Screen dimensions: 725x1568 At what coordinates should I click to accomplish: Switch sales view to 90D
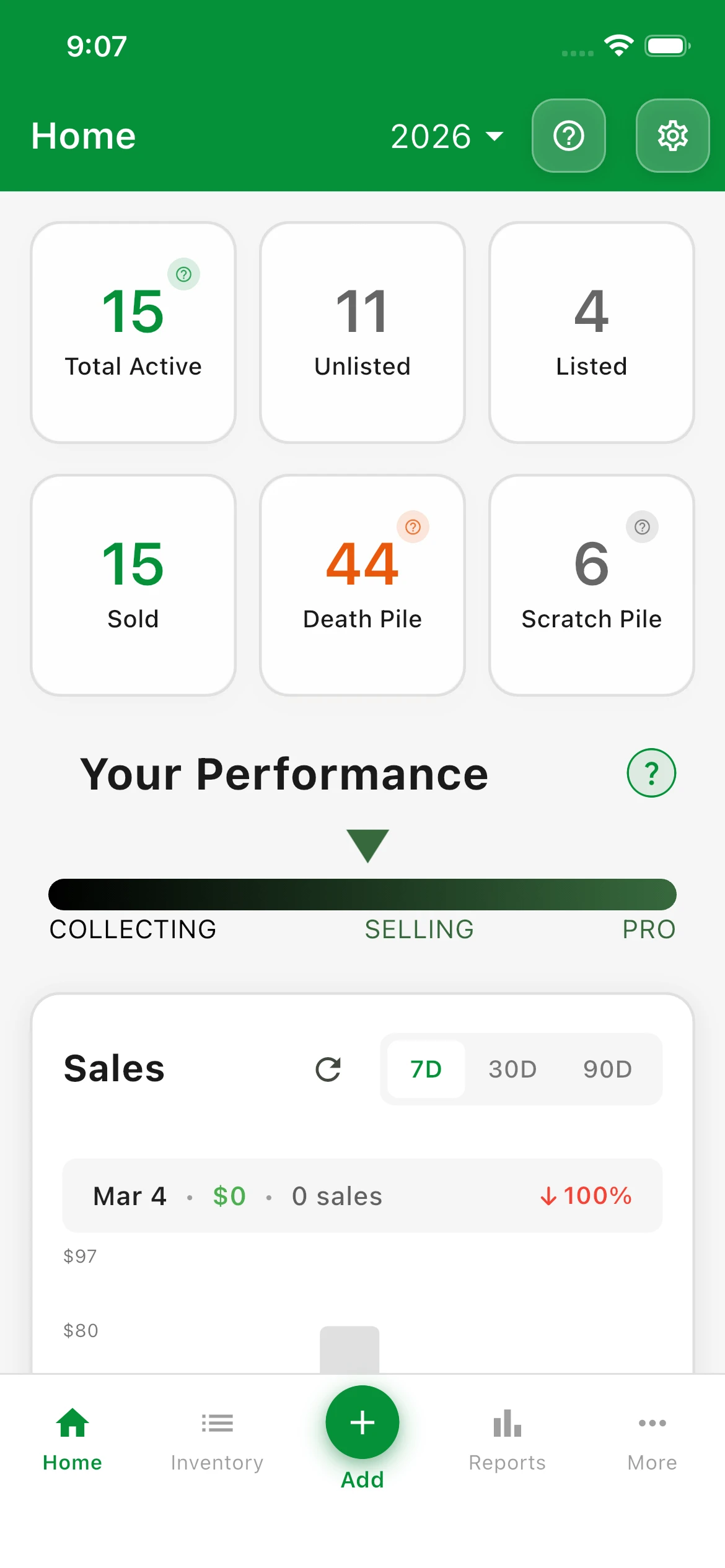[x=607, y=1069]
